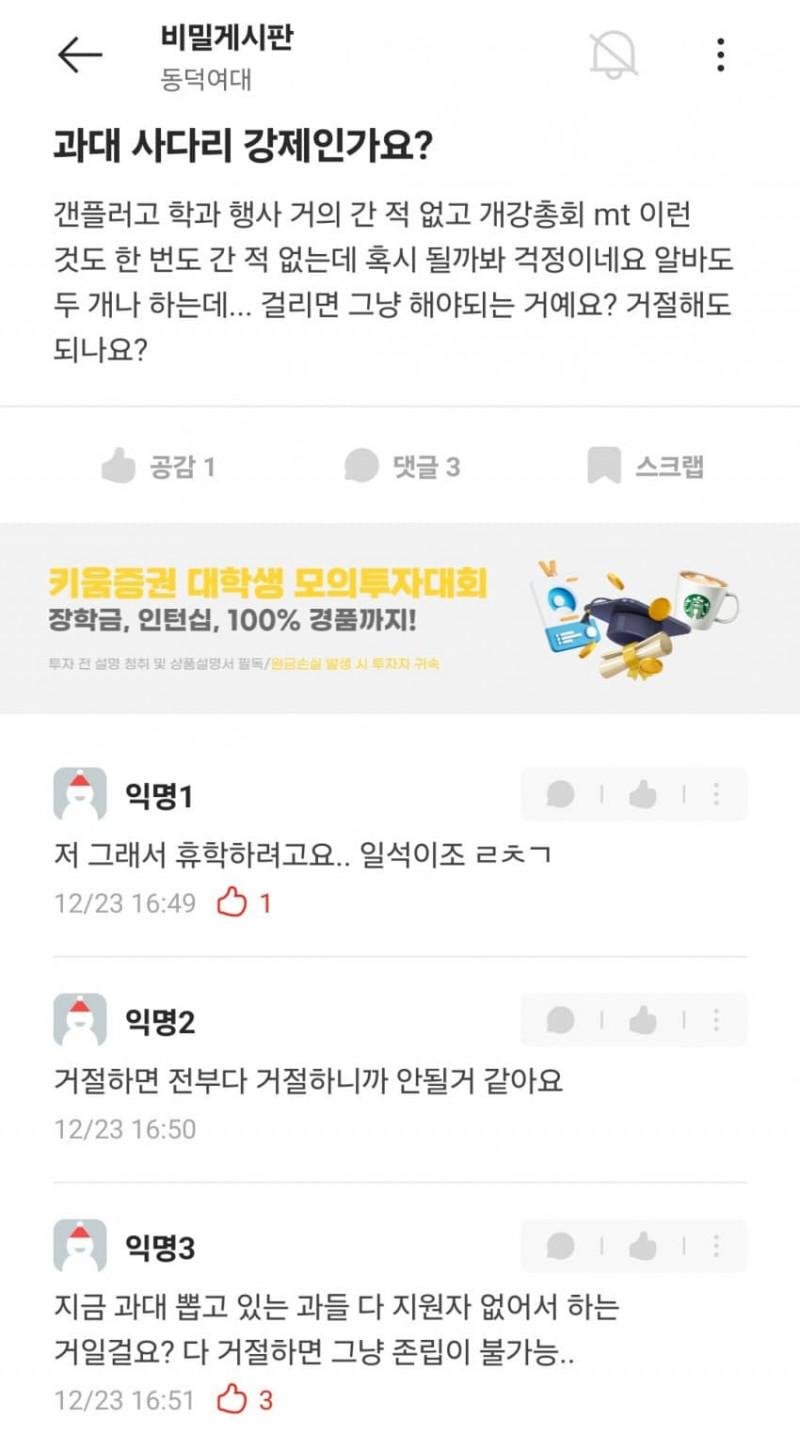Reply to 익명1's comment
The width and height of the screenshot is (800, 1434).
point(561,795)
